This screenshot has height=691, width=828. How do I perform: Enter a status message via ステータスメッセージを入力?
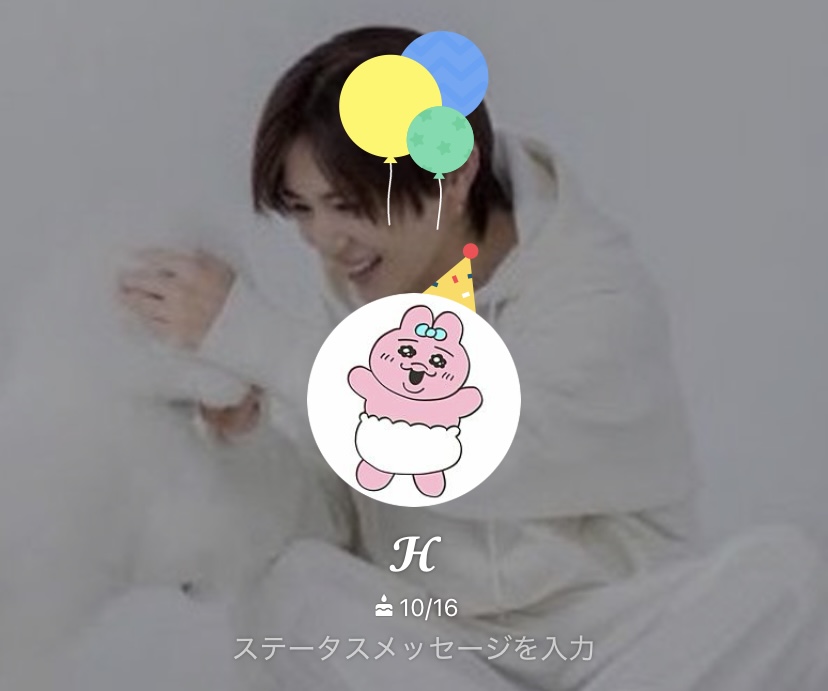(414, 647)
